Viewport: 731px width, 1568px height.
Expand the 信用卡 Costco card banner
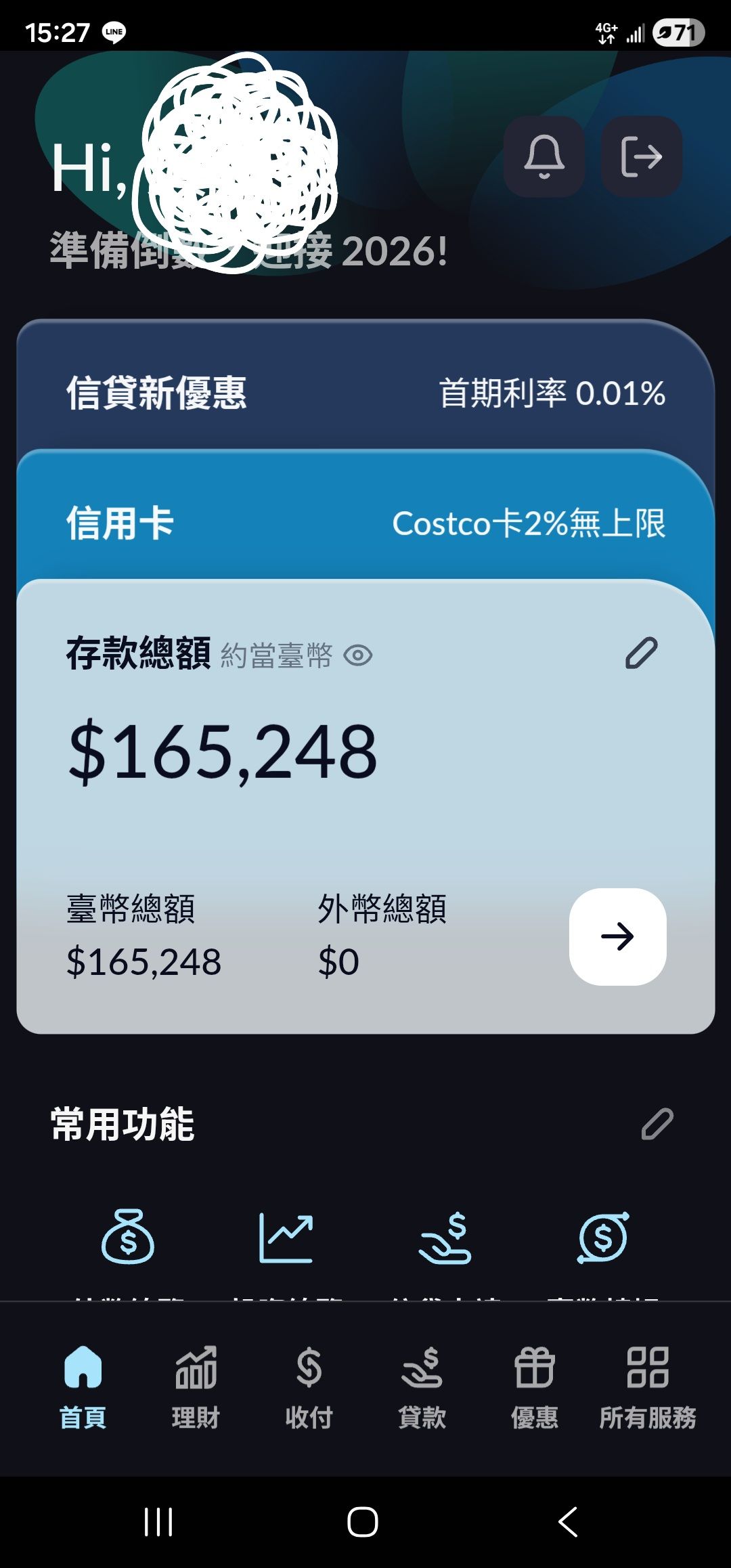click(365, 523)
